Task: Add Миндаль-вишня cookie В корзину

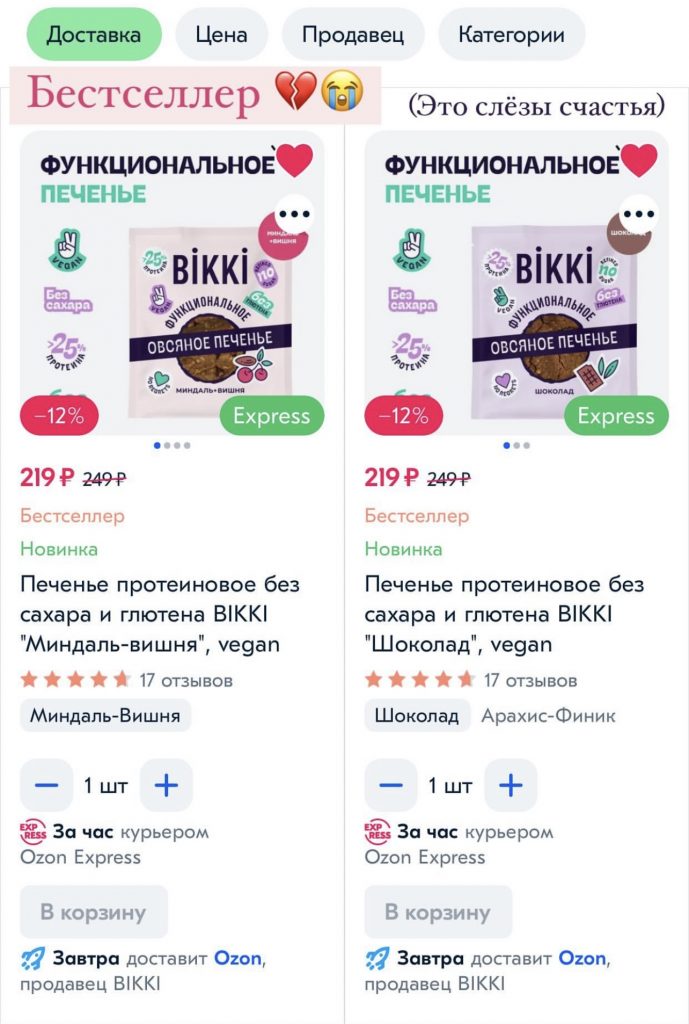Action: (x=93, y=912)
